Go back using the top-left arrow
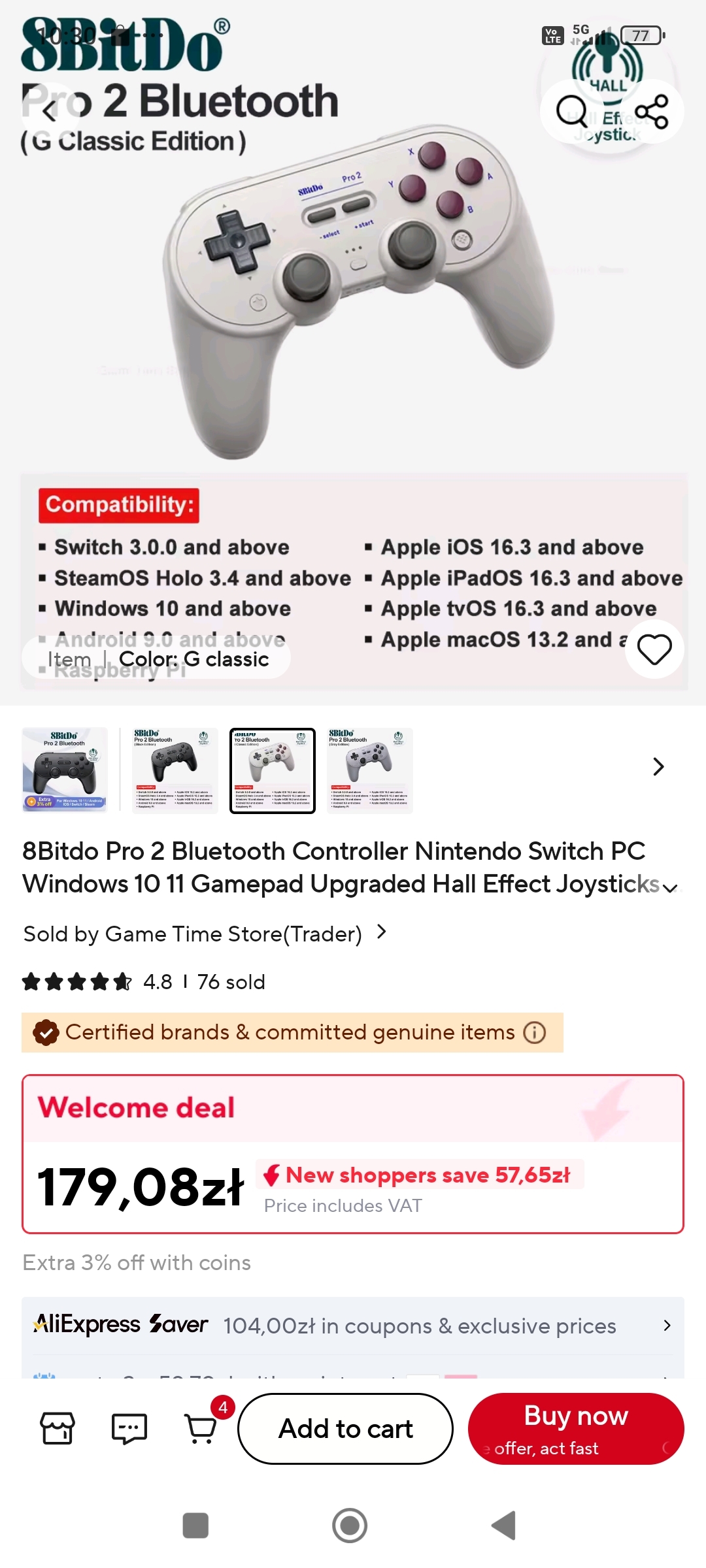 point(50,111)
